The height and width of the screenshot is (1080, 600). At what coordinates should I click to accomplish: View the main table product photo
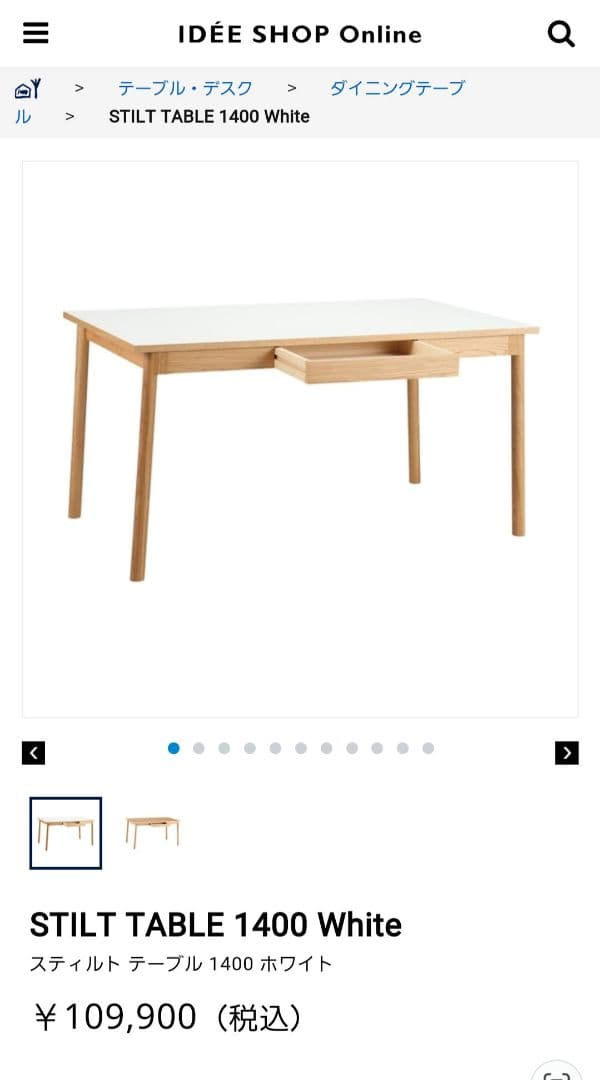(x=300, y=438)
